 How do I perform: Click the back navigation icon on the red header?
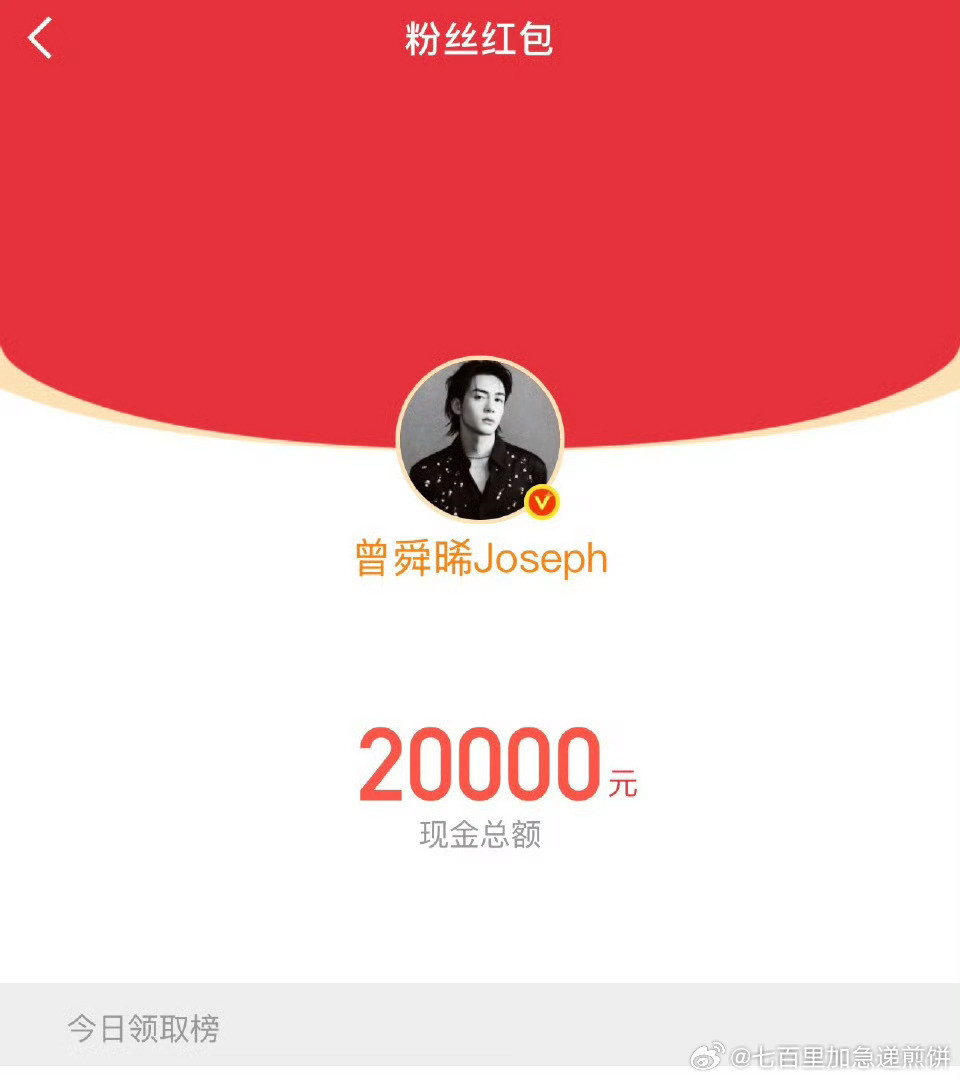(38, 38)
